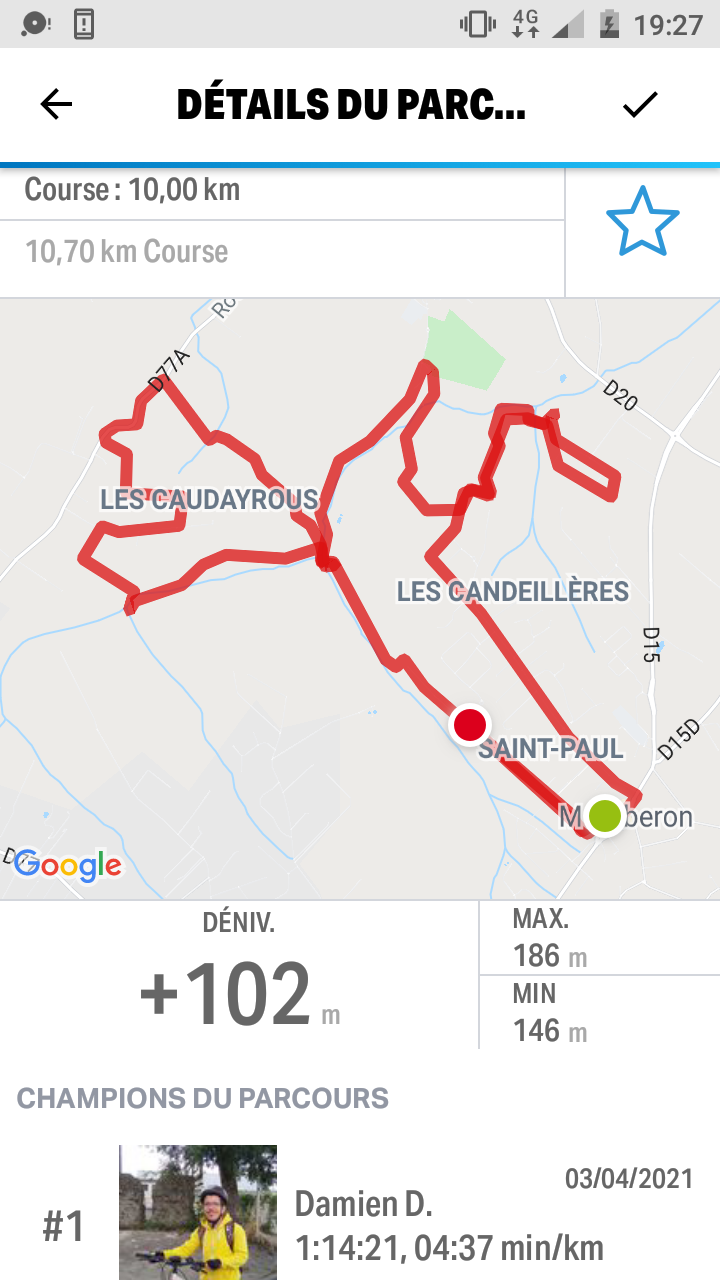Go back using the arrow icon
The width and height of the screenshot is (720, 1280).
coord(56,104)
